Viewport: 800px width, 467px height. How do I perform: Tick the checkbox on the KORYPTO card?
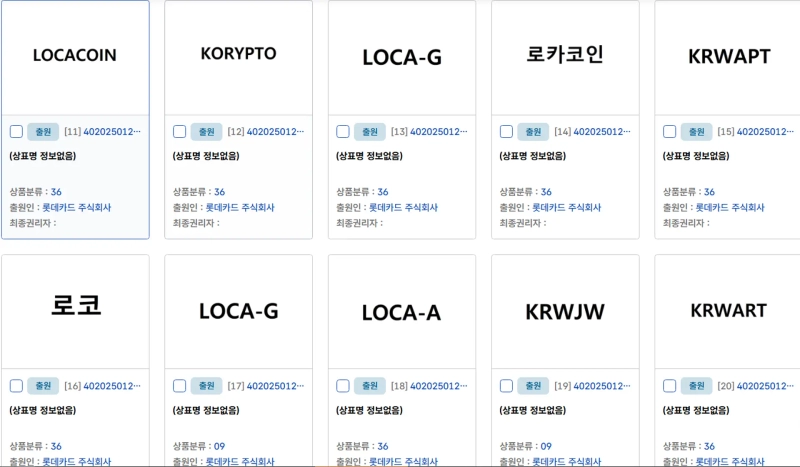(179, 131)
